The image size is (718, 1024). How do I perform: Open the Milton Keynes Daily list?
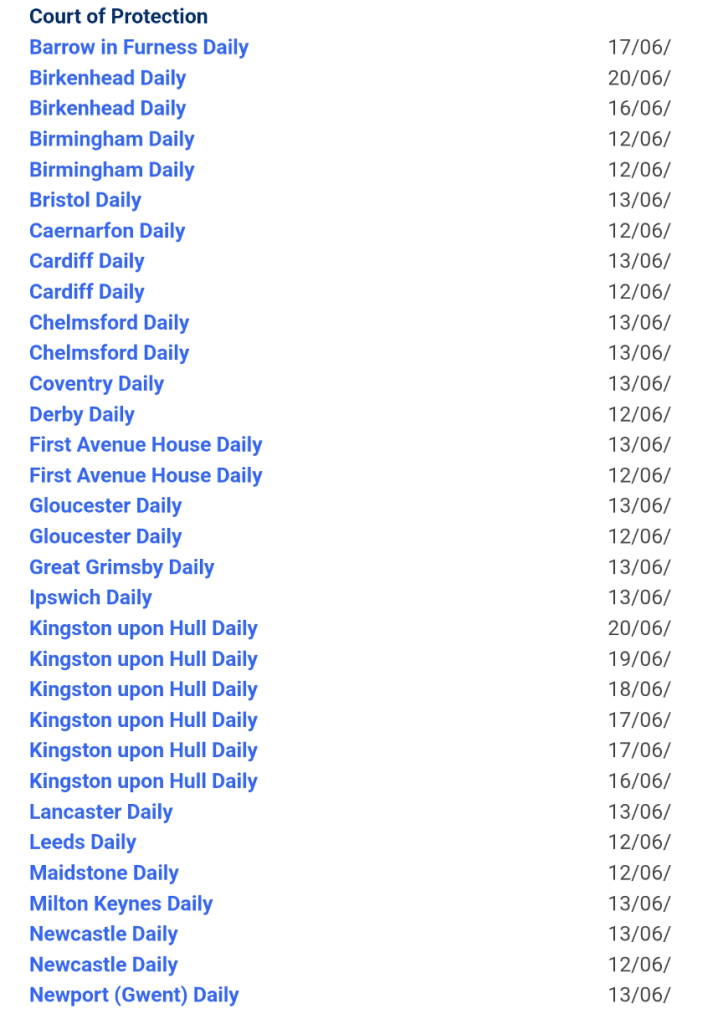coord(121,904)
